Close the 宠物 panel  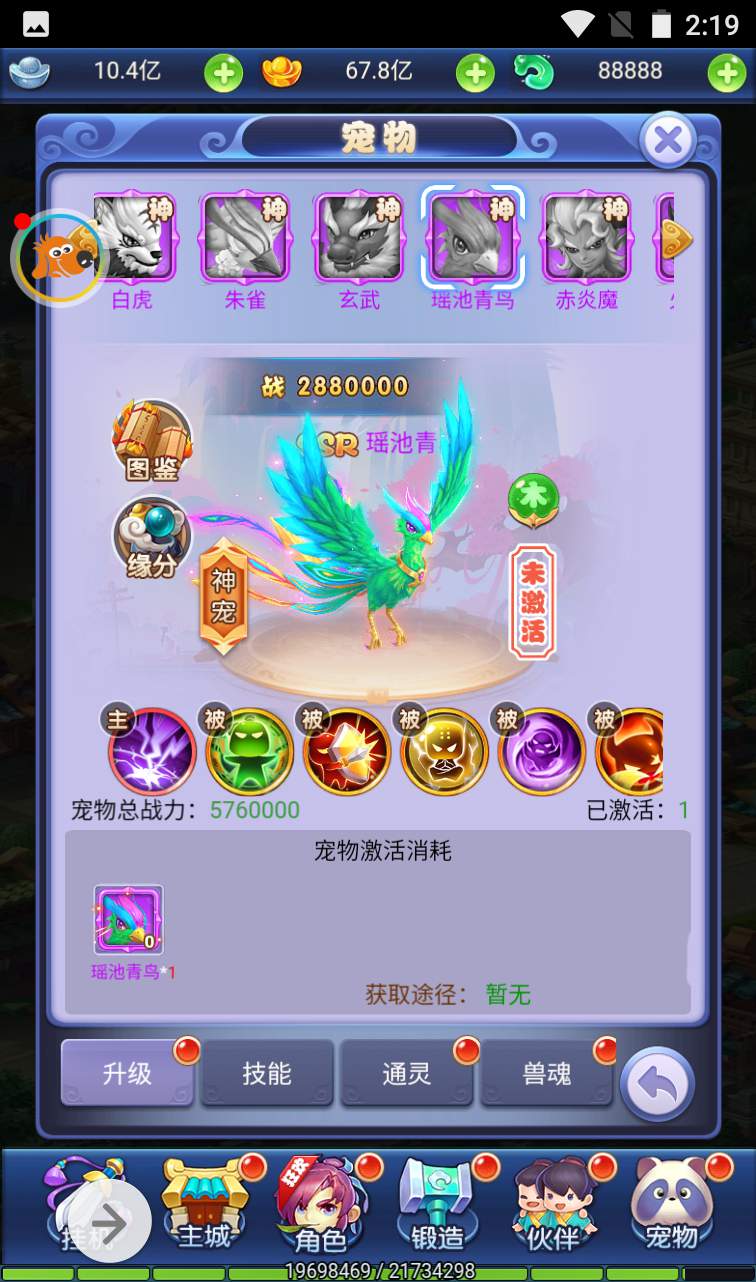pos(667,141)
